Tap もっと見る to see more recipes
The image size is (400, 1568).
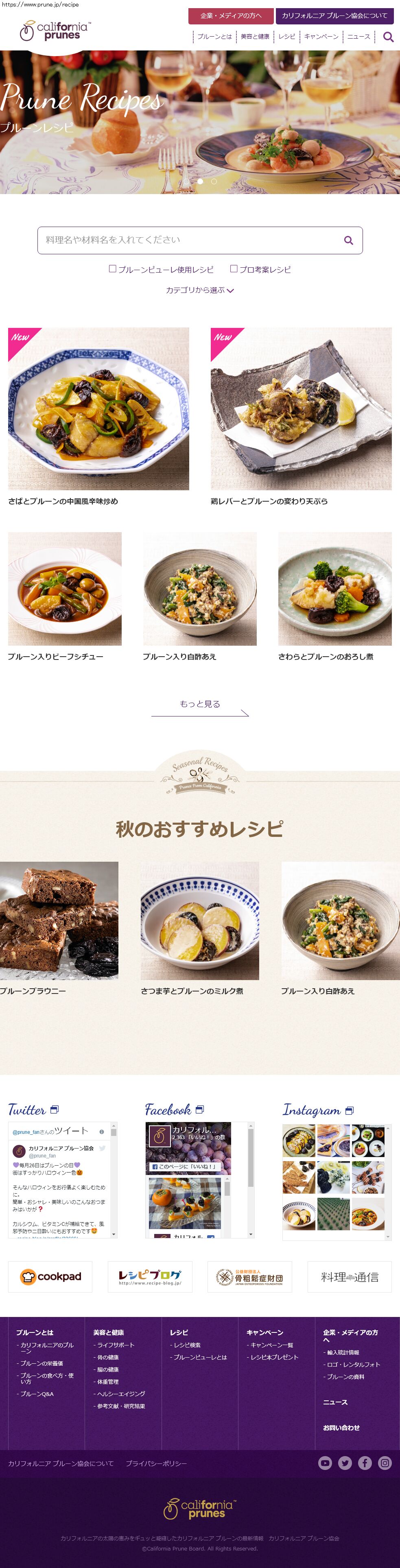click(x=200, y=704)
